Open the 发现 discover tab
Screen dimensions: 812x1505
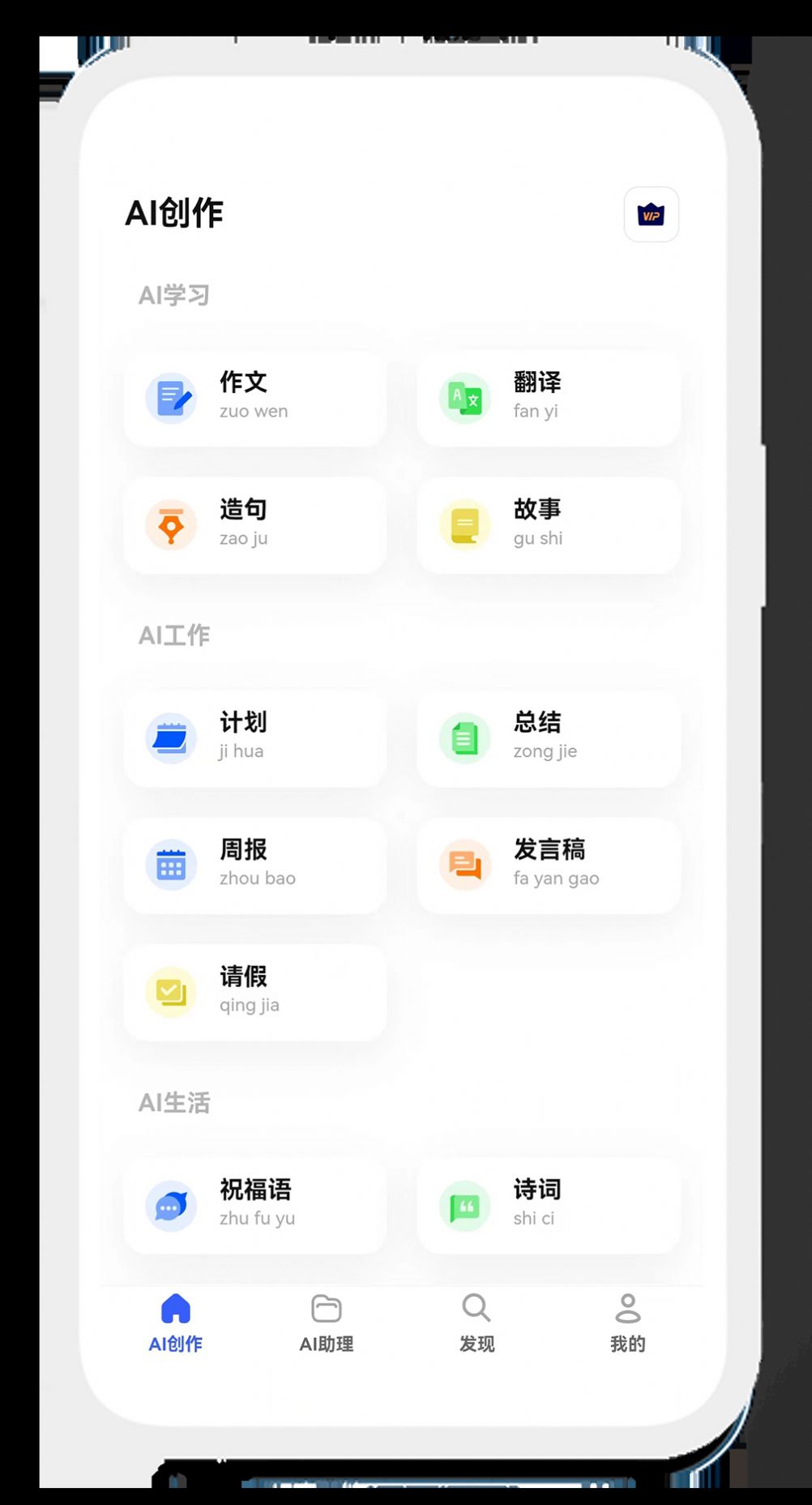coord(476,1323)
